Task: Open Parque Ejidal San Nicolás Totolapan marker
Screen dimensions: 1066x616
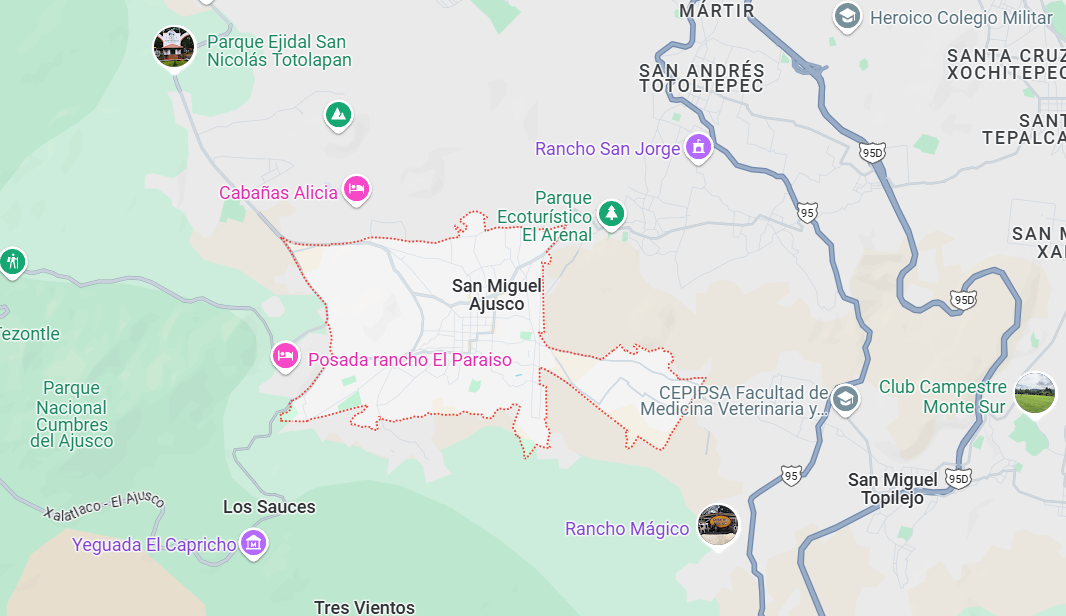Action: 174,47
